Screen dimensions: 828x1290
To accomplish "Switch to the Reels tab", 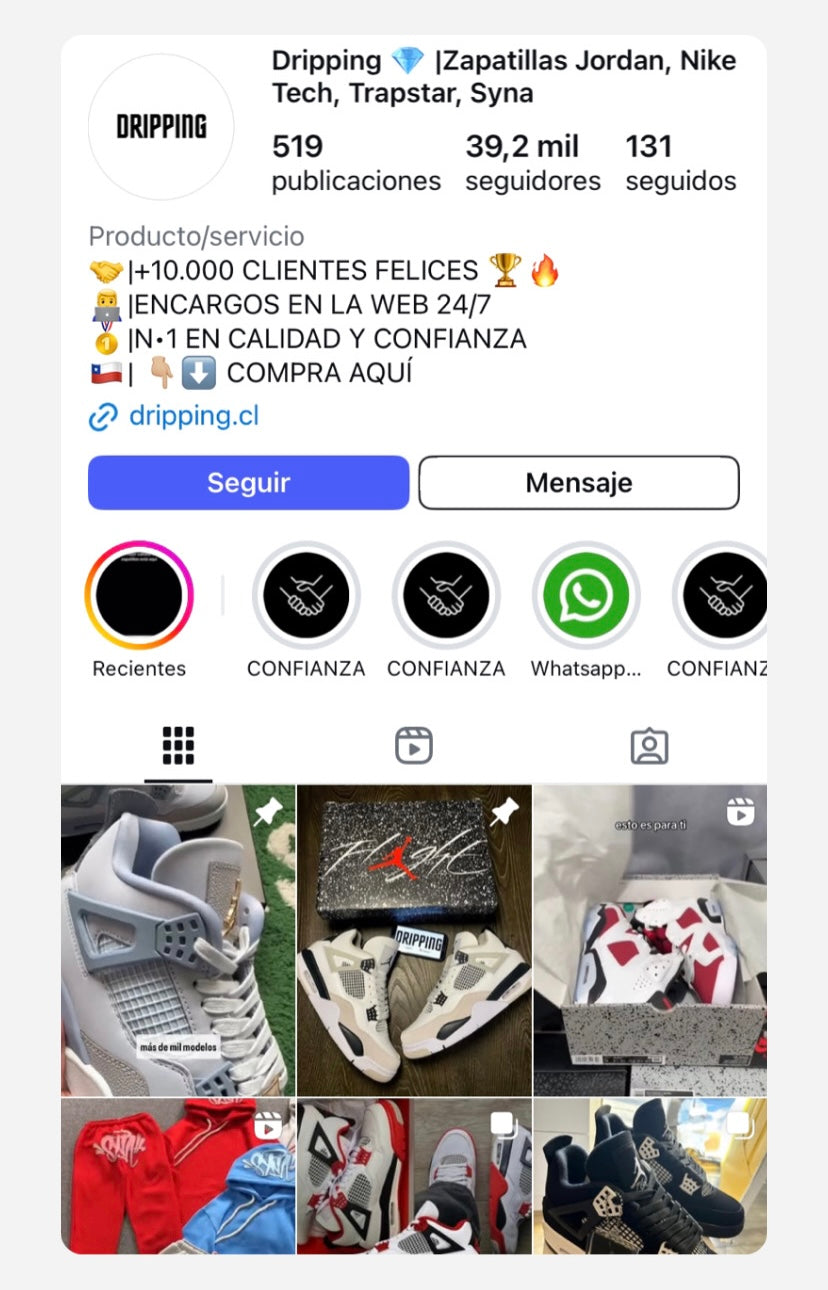I will pos(413,746).
